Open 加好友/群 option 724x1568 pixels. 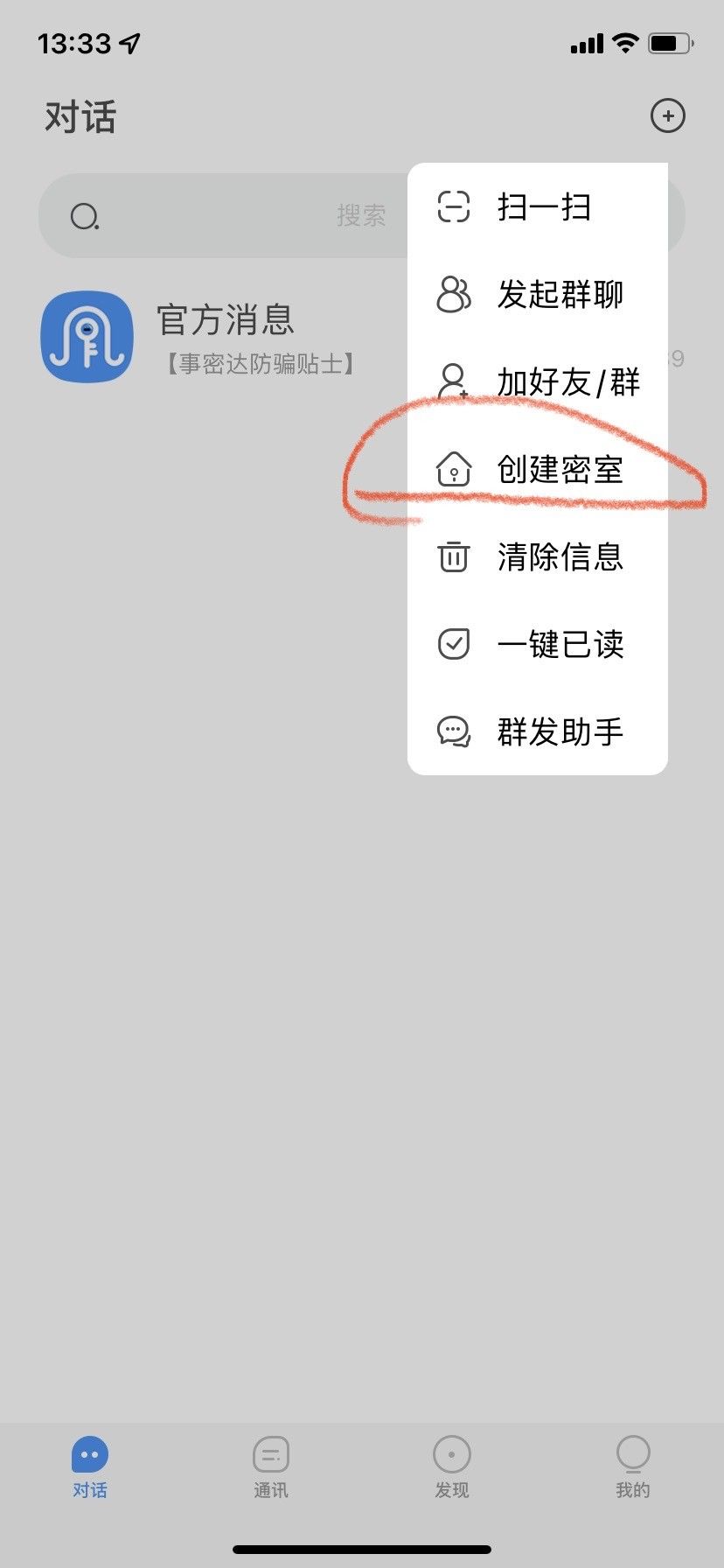(x=537, y=382)
